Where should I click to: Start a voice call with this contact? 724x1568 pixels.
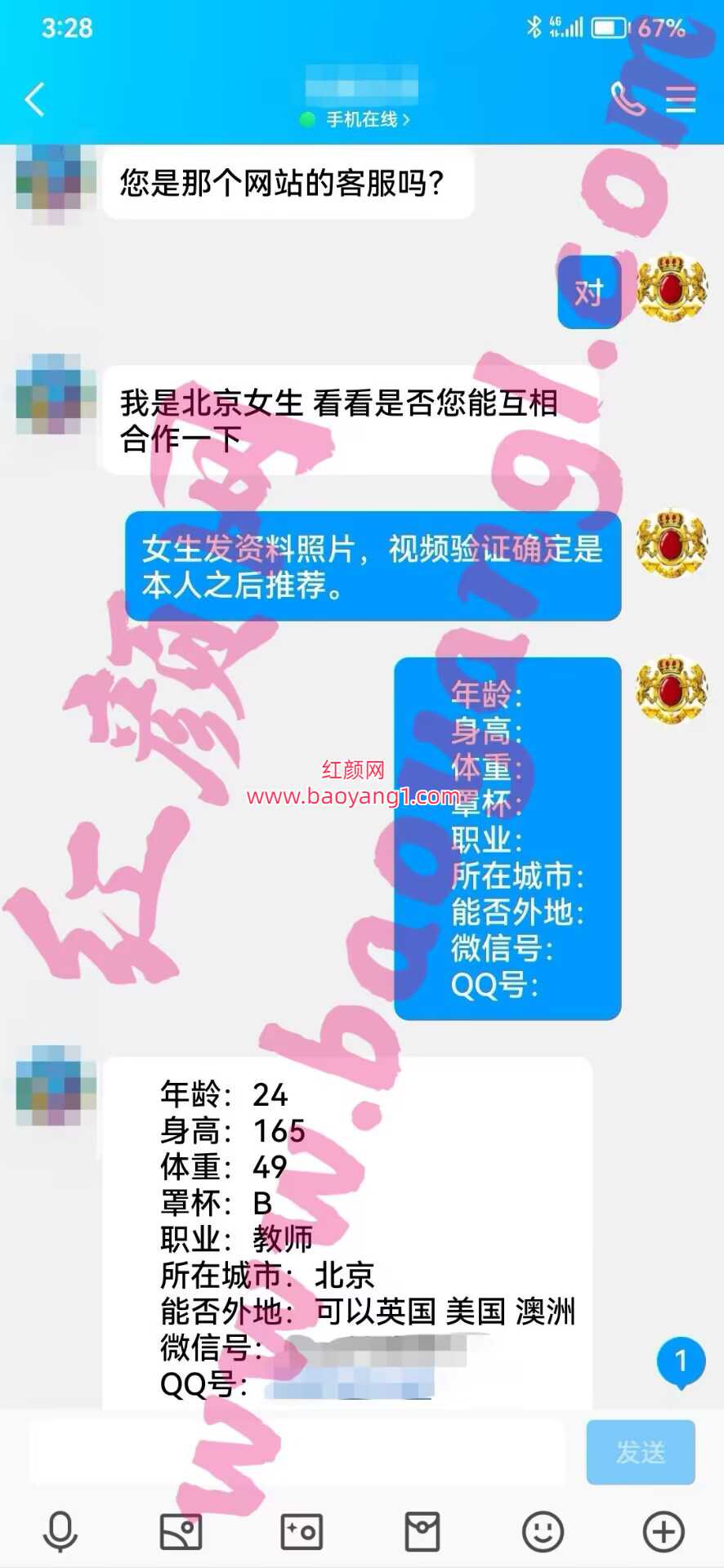[627, 100]
